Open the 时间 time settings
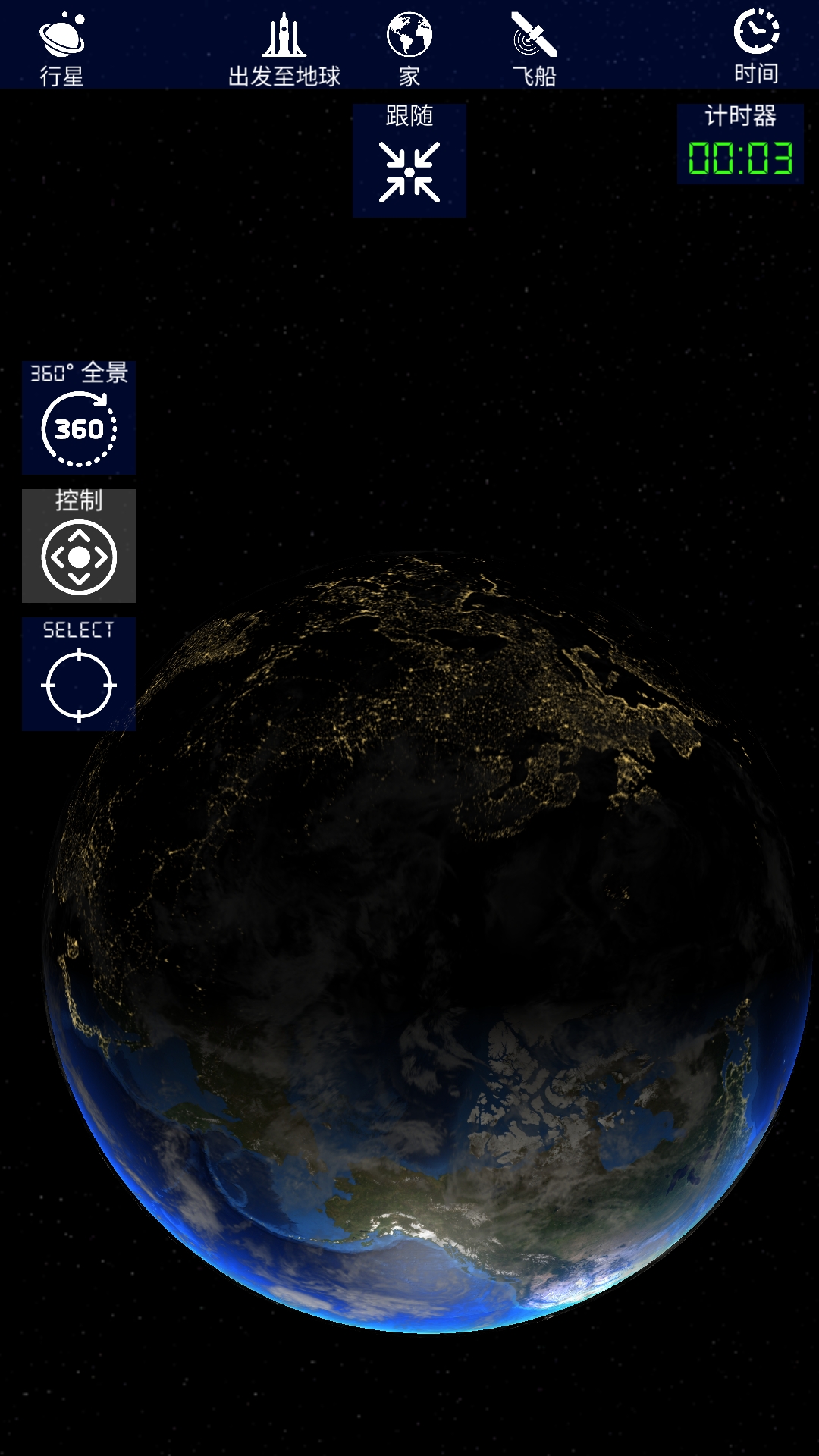Viewport: 819px width, 1456px height. pos(756,45)
